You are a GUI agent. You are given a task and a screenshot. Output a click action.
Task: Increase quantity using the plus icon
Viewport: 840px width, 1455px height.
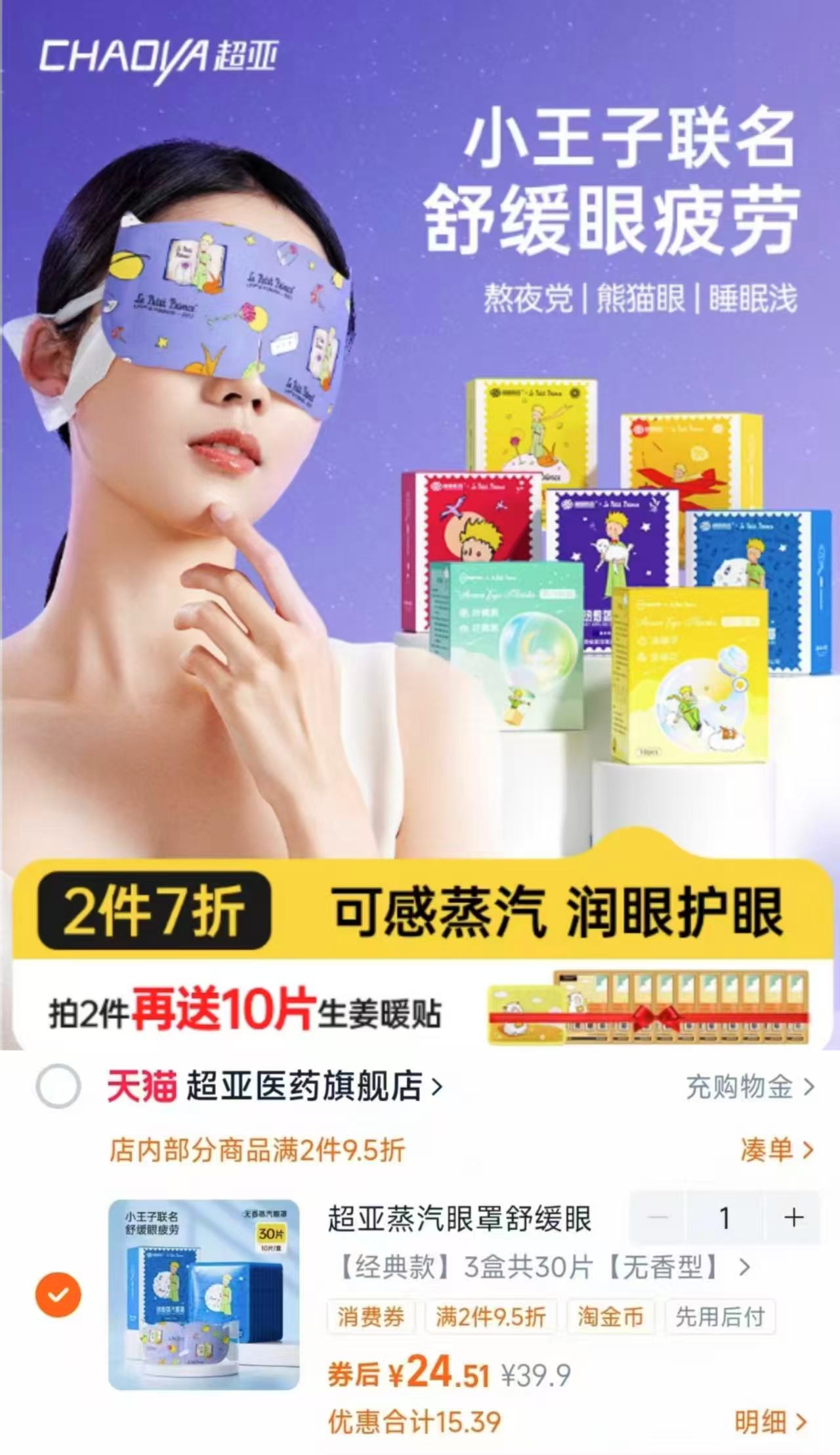[x=795, y=1217]
